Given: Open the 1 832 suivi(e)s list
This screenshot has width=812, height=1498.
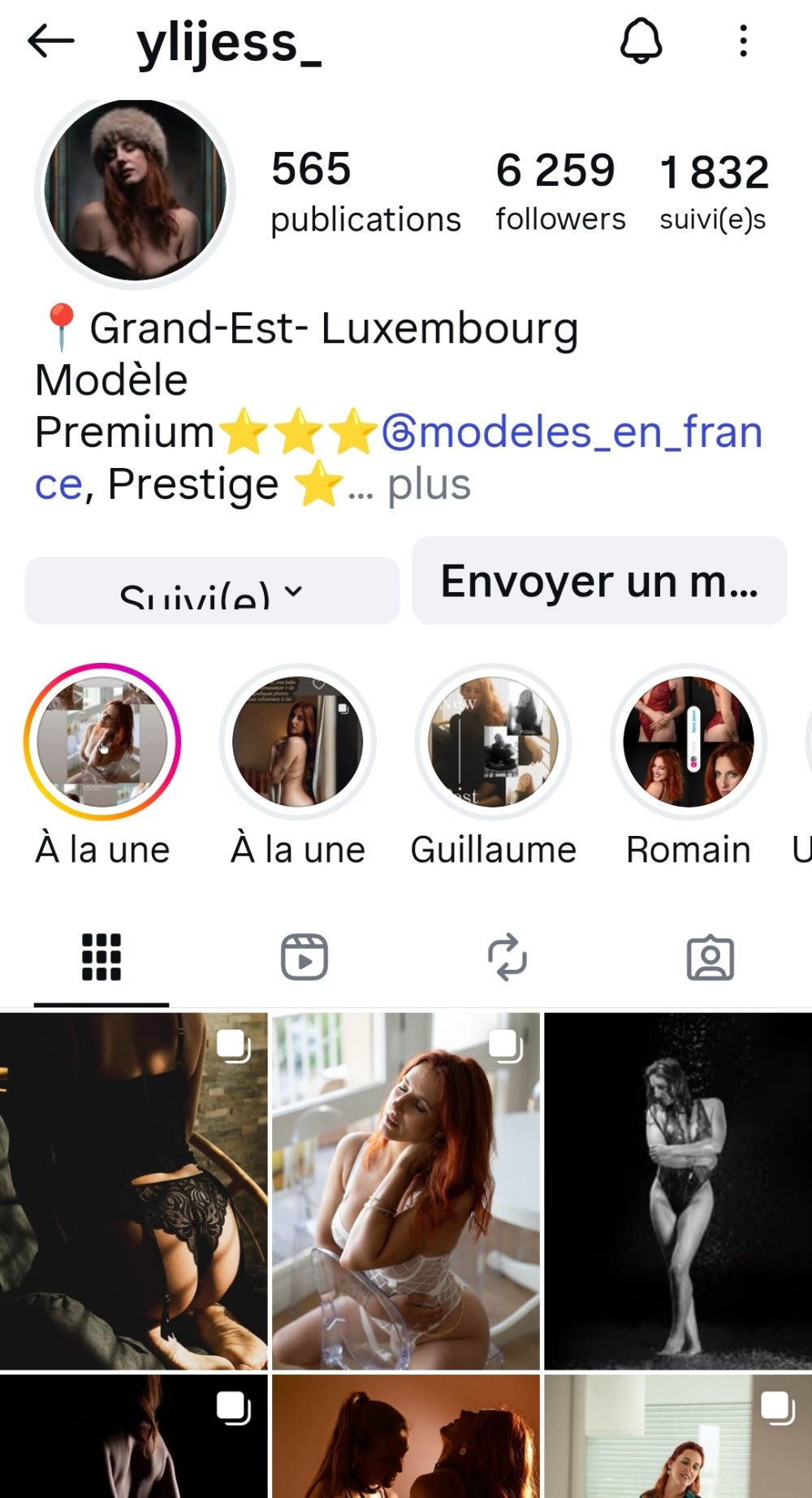Looking at the screenshot, I should 713,192.
